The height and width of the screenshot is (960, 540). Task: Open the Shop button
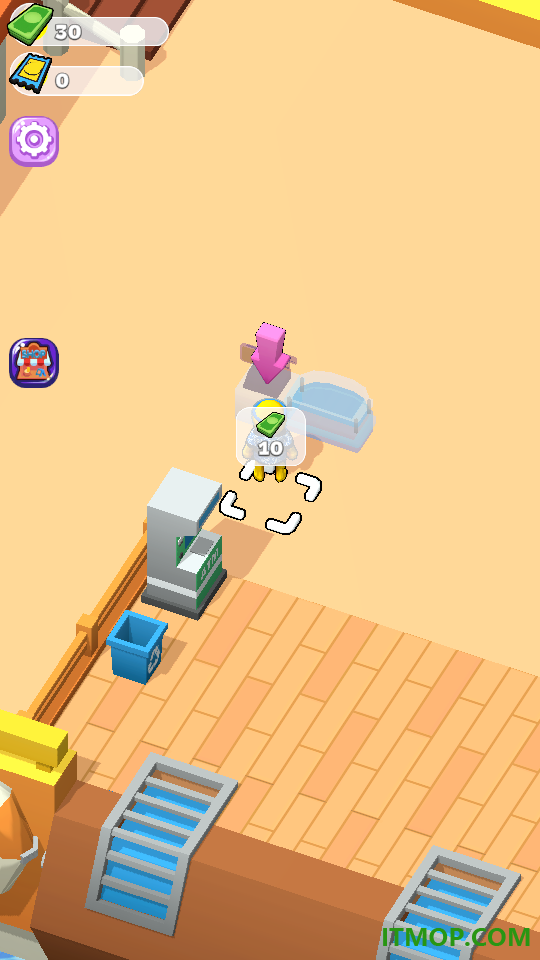pos(34,362)
